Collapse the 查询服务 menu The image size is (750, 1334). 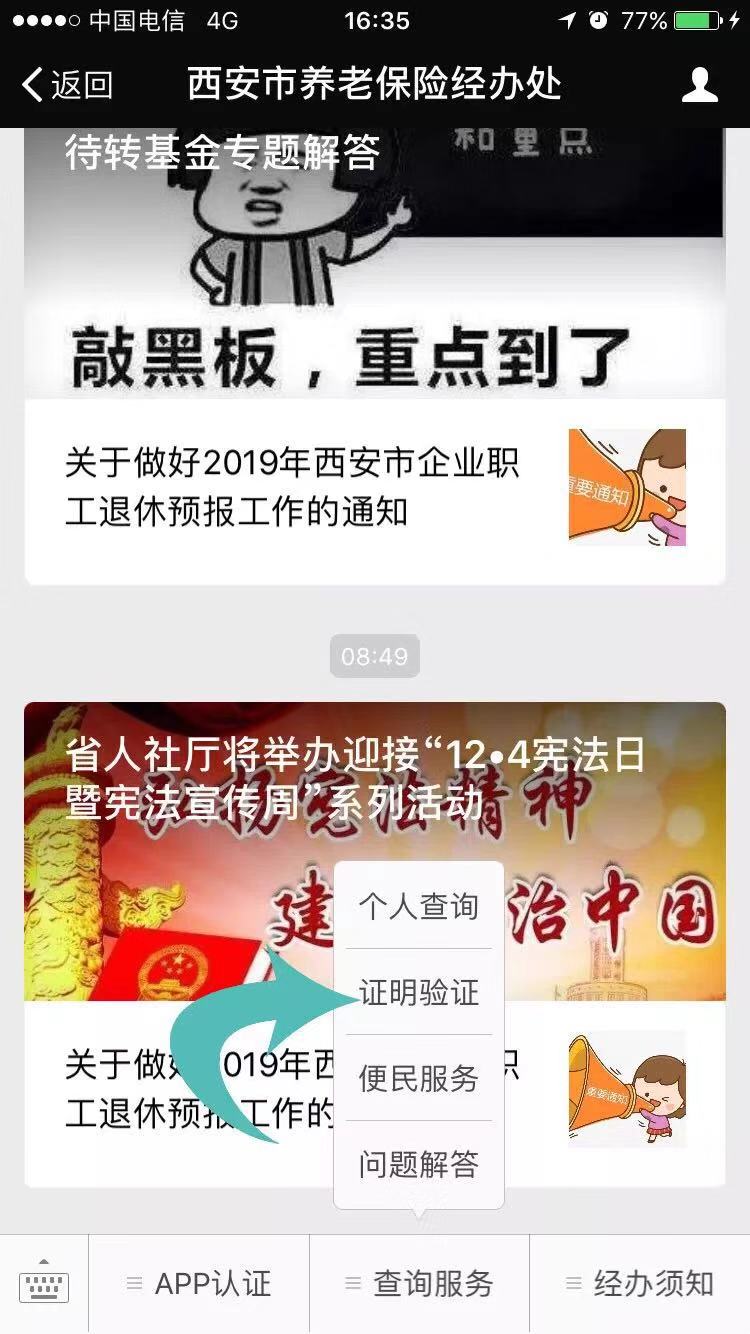[x=419, y=1284]
